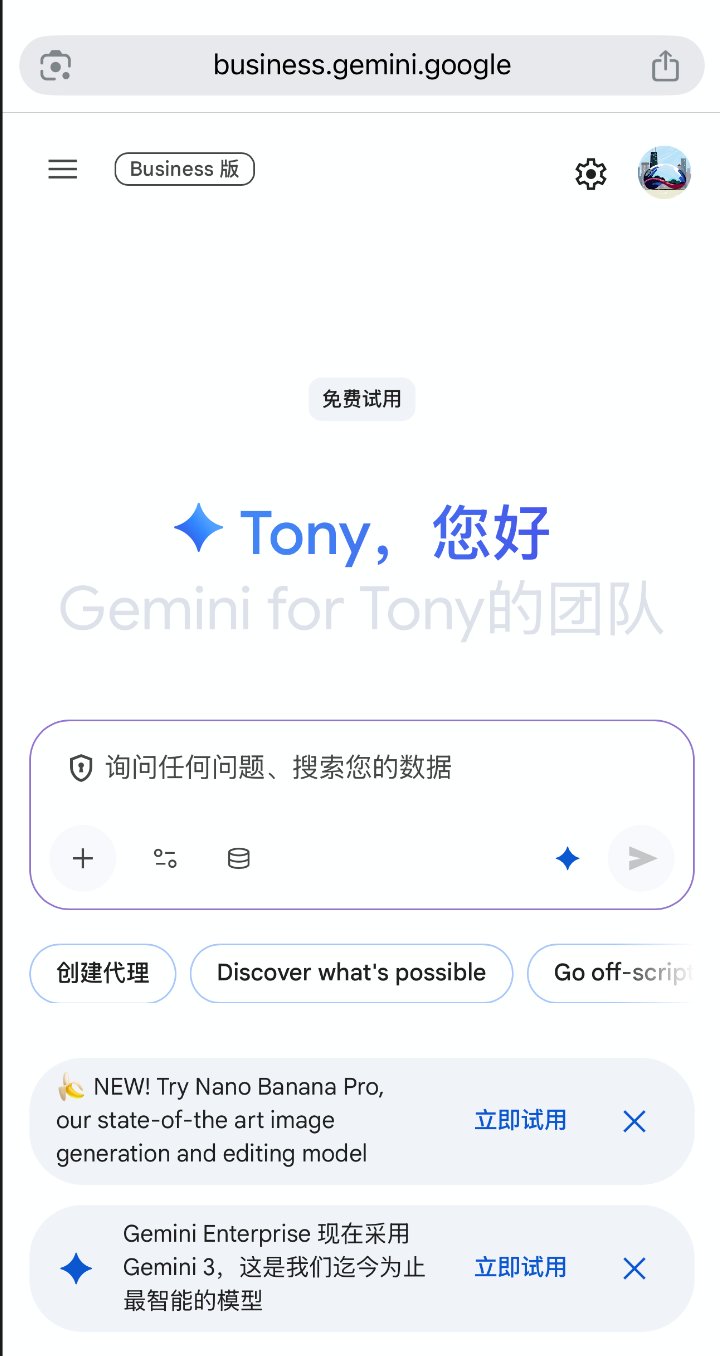
Task: Open the settings gear
Action: pos(591,174)
